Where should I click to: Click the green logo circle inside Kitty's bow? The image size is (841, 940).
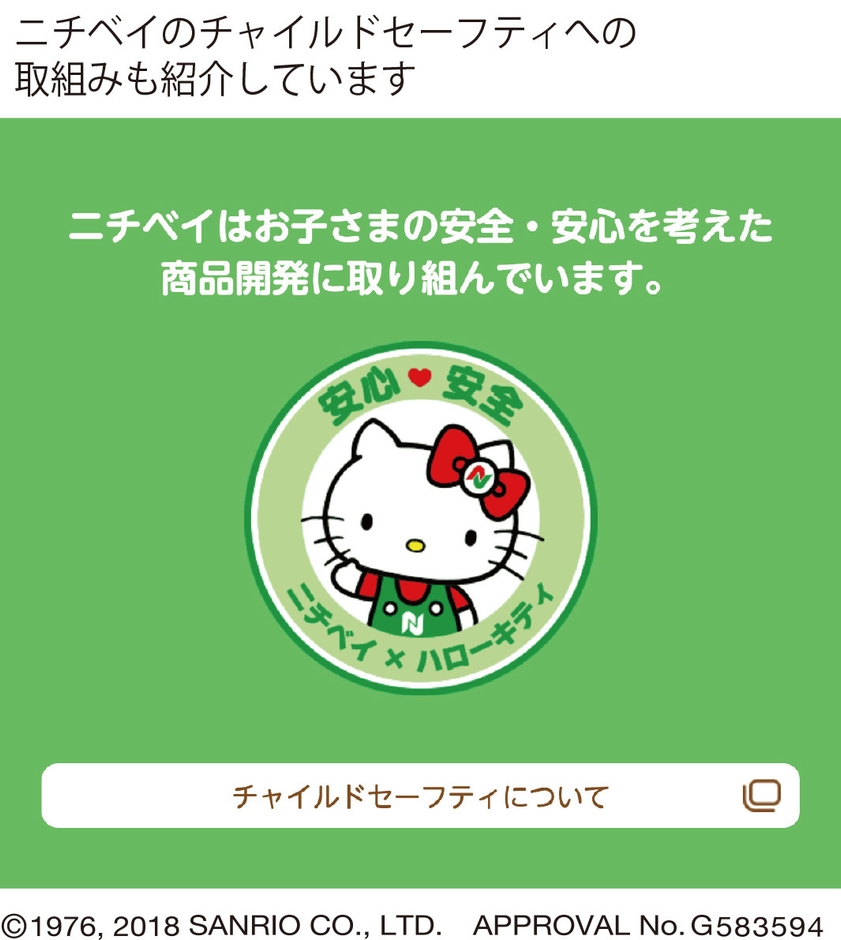click(x=478, y=477)
